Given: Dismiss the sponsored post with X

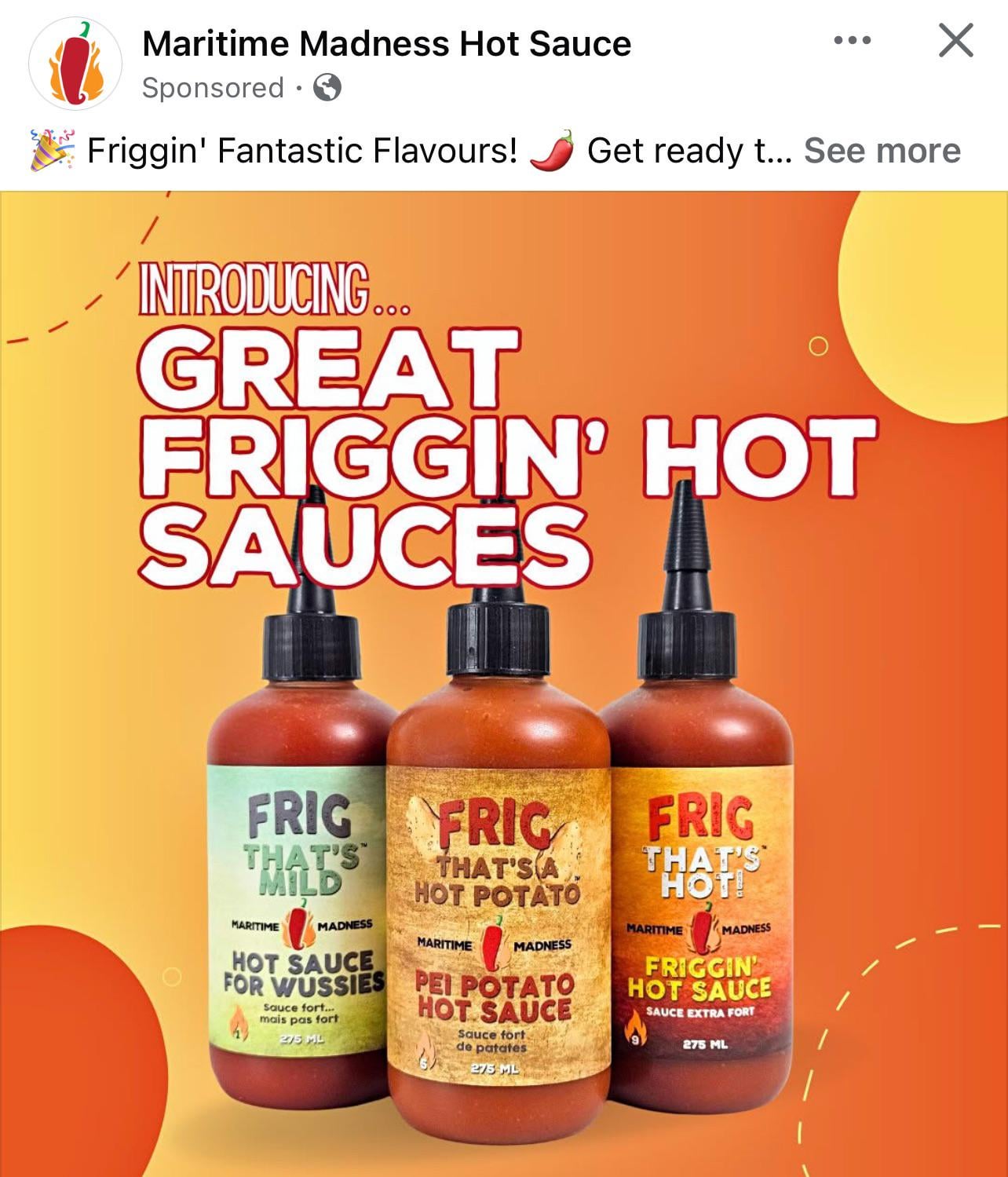Looking at the screenshot, I should 955,41.
